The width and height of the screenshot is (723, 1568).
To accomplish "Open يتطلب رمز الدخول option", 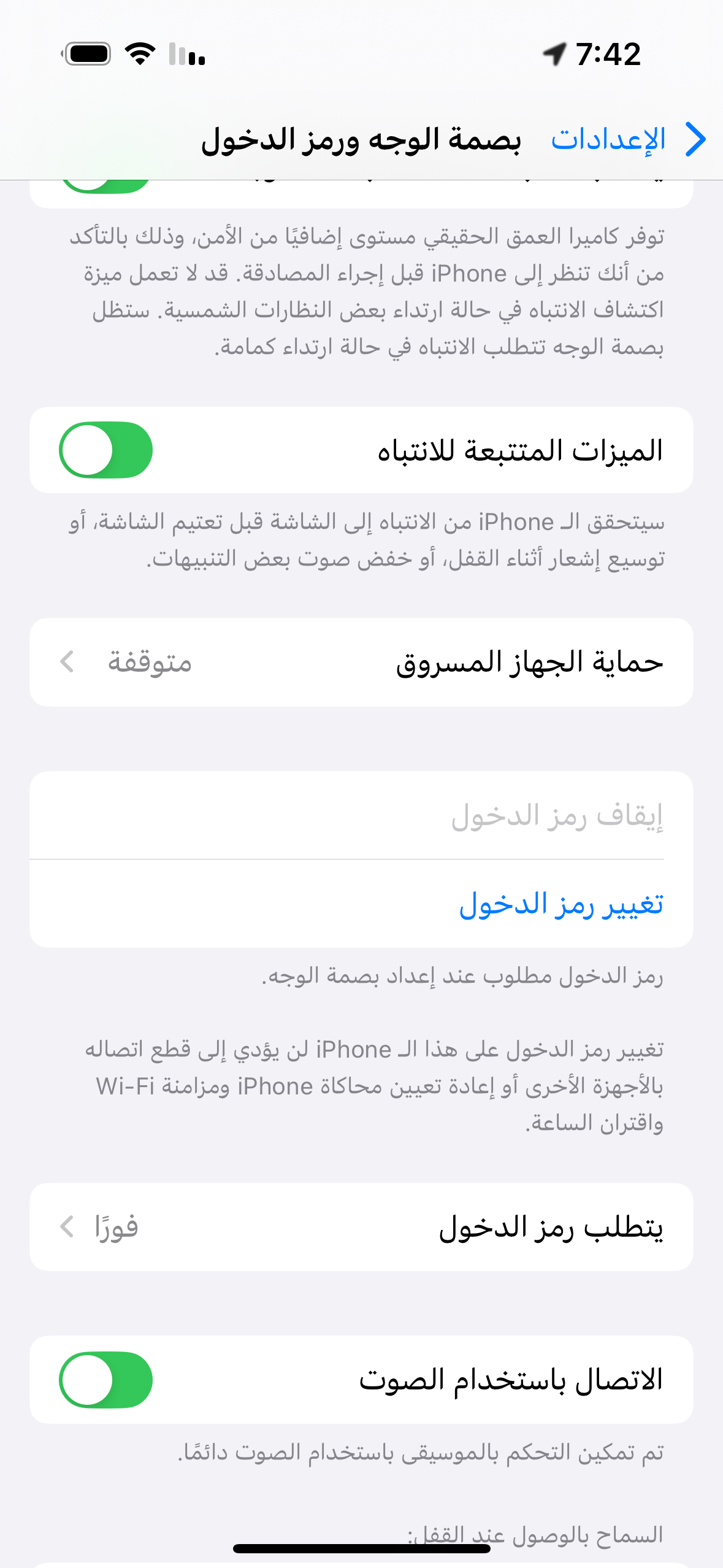I will [361, 1227].
